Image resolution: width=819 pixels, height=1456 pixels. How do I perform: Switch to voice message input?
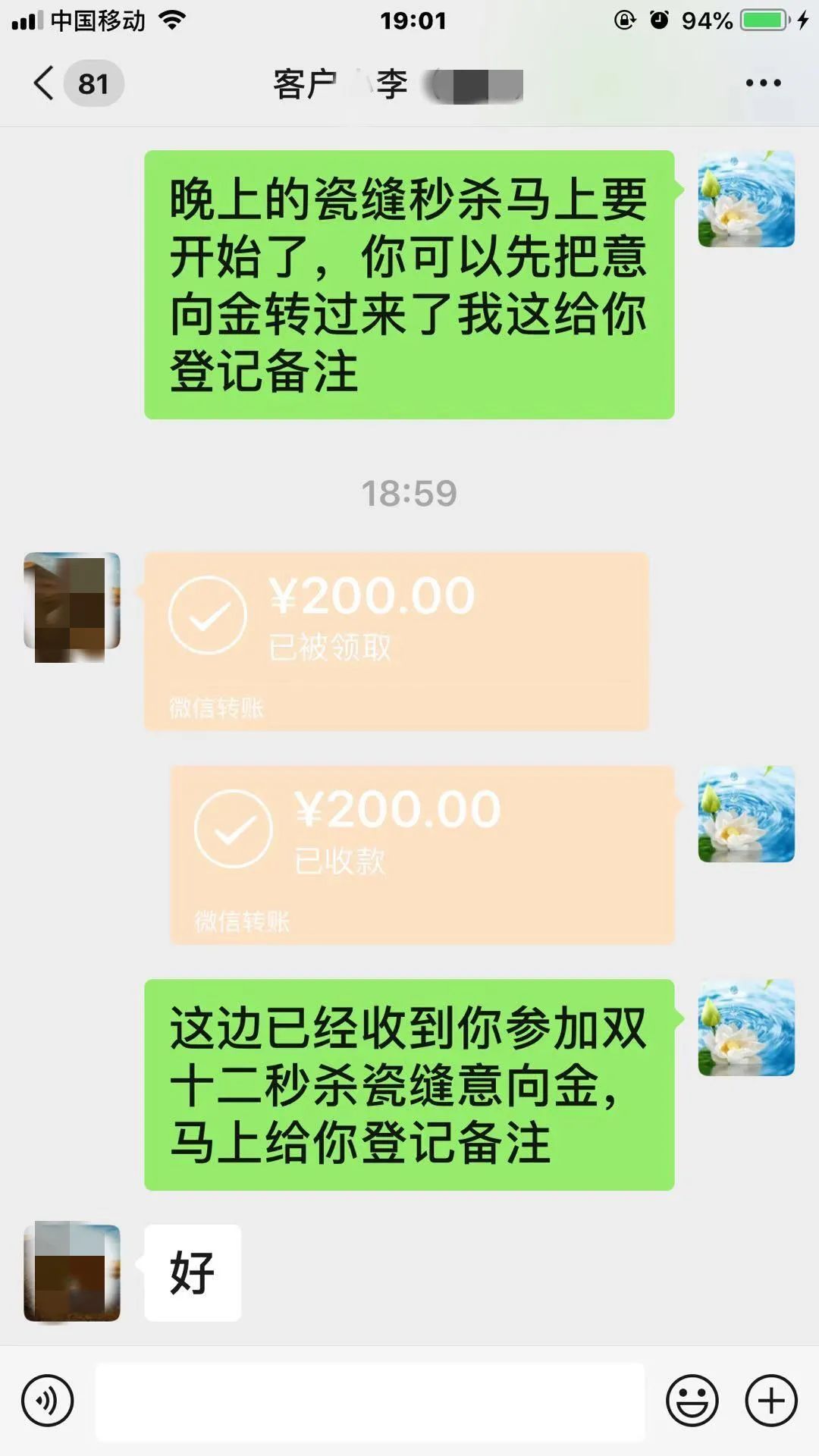48,1400
